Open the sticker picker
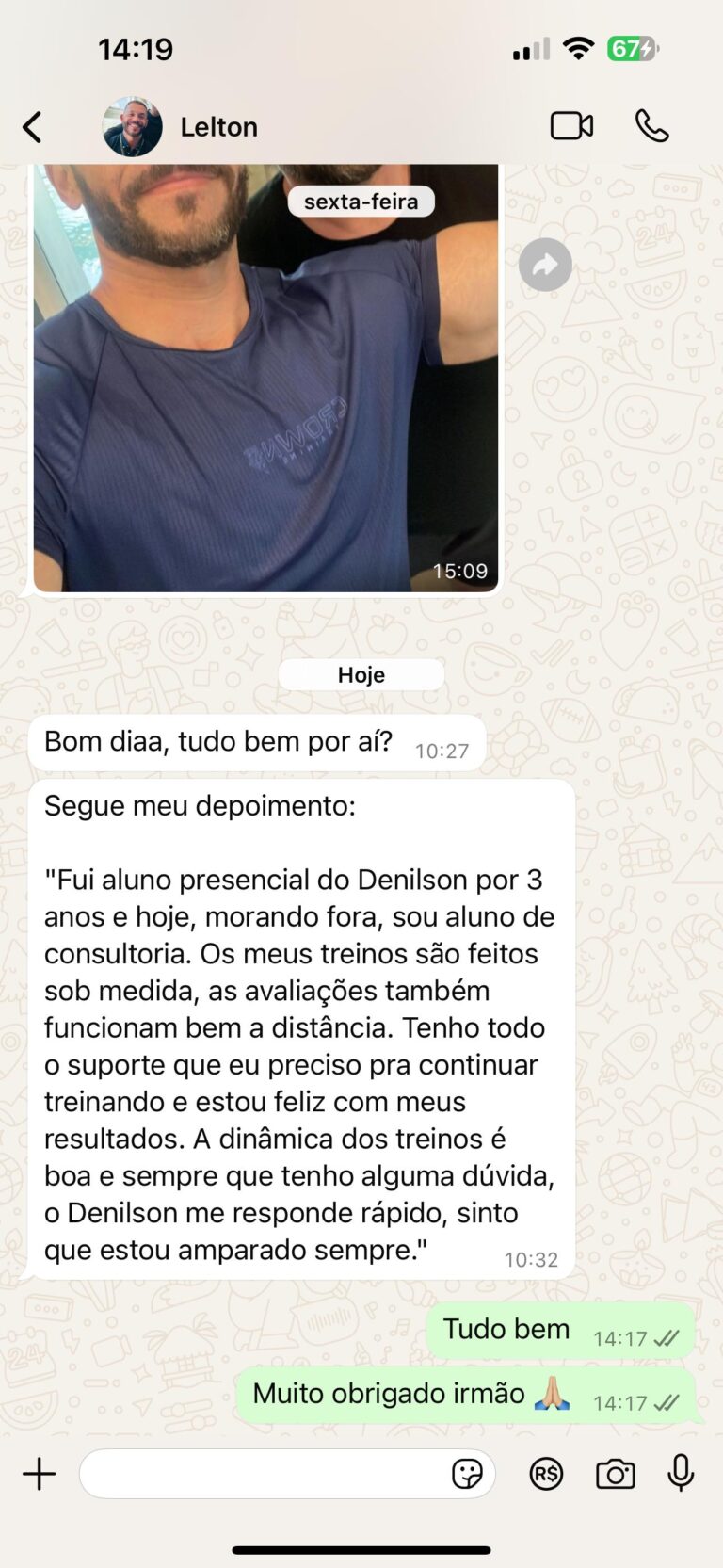The height and width of the screenshot is (1568, 723). [x=467, y=1474]
